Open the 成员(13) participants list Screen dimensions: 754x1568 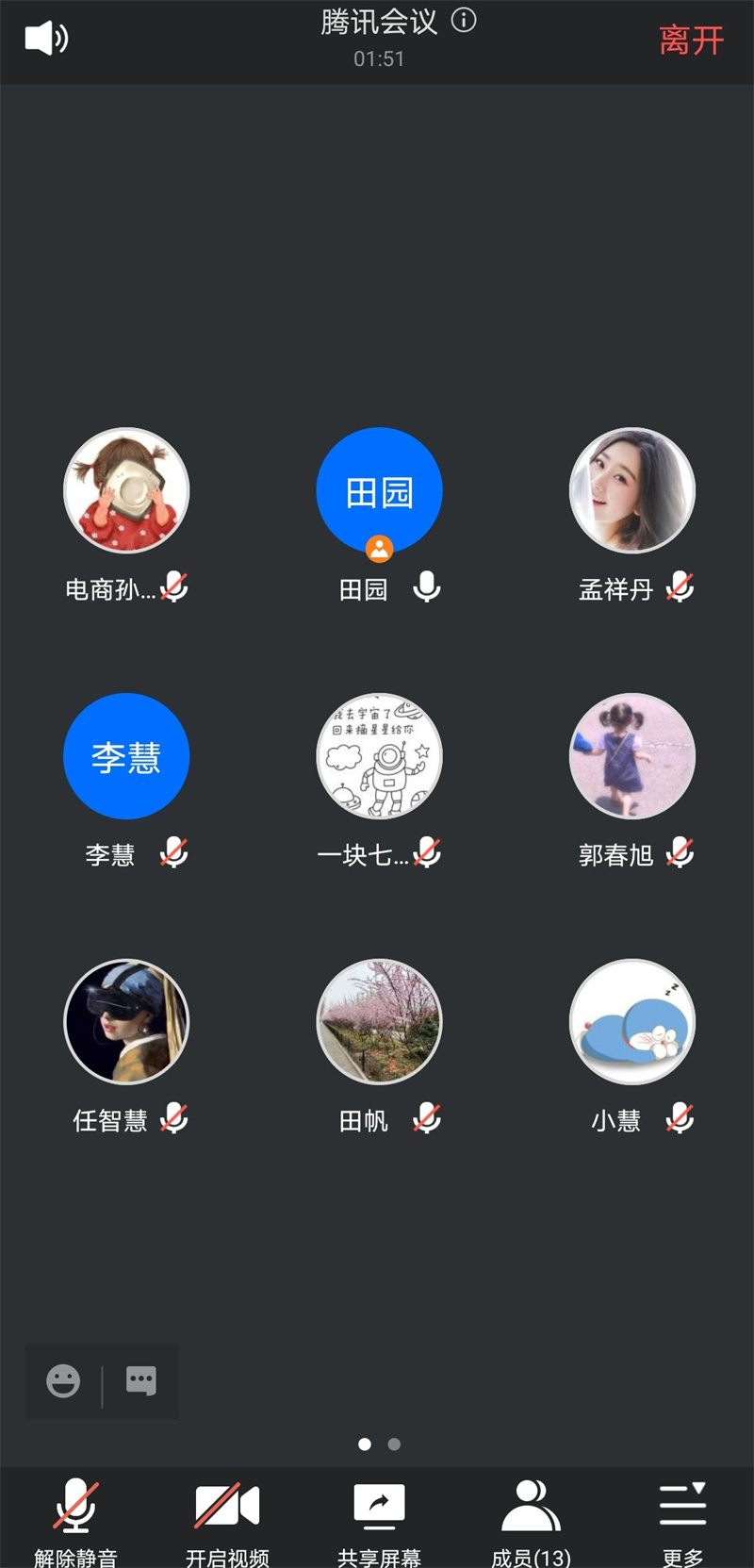coord(531,1518)
